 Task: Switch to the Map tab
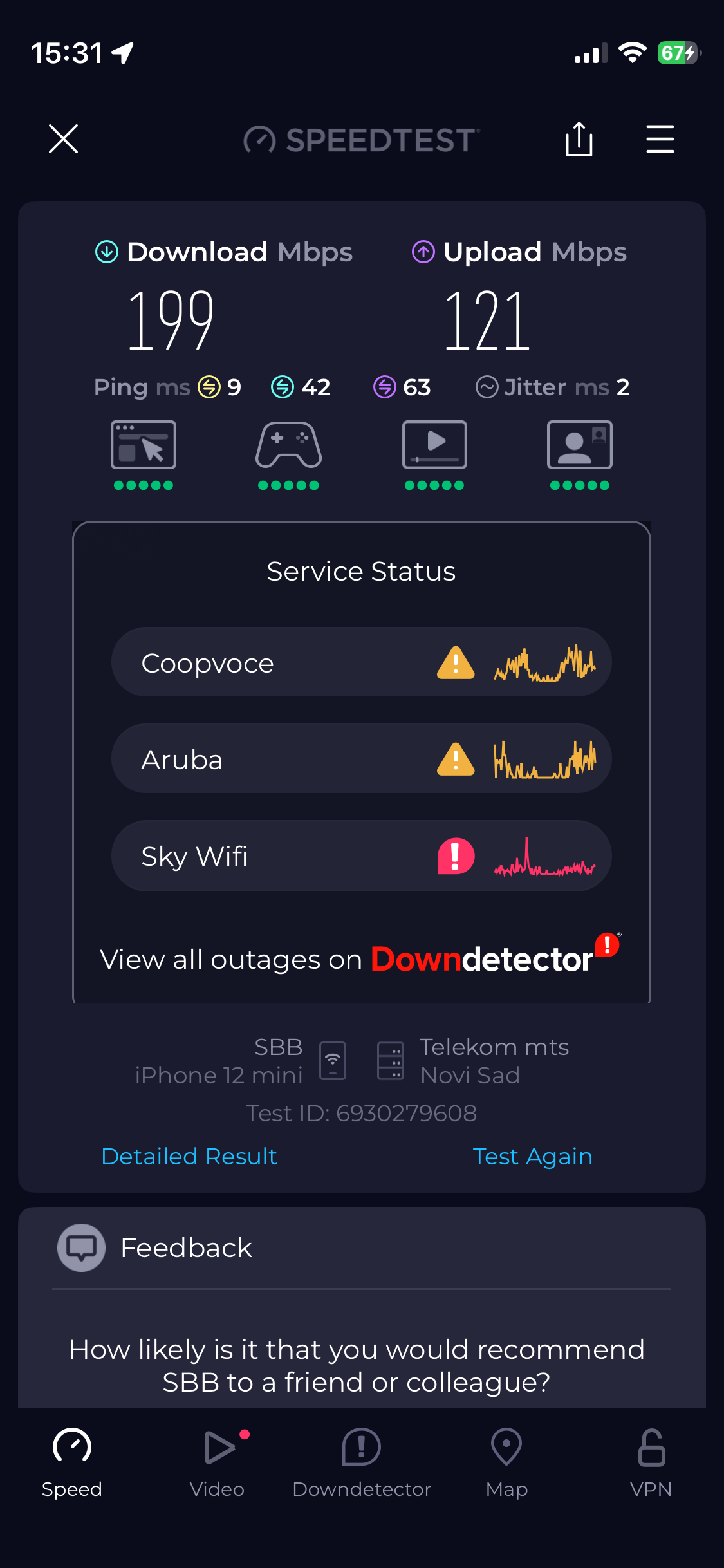[x=506, y=1462]
